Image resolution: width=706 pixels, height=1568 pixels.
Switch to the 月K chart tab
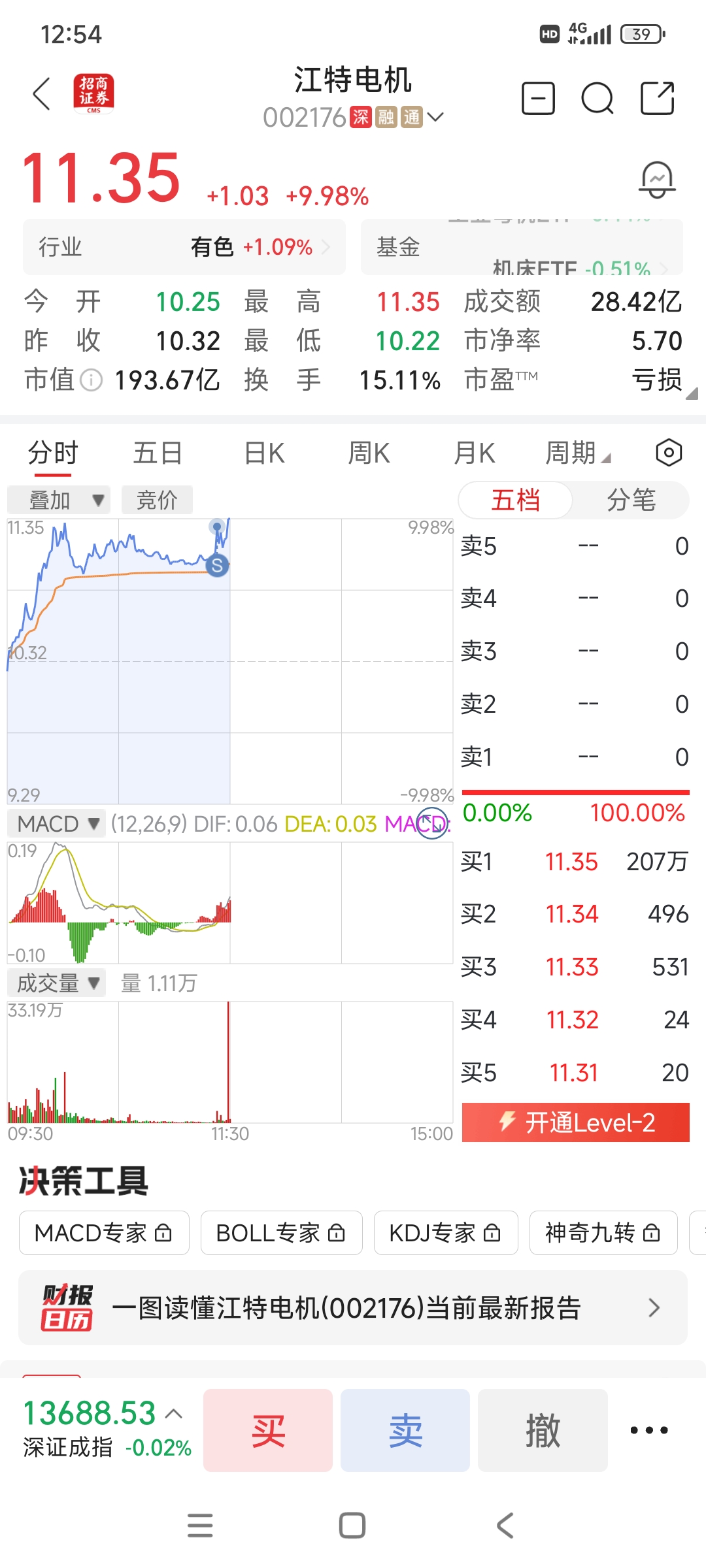475,453
